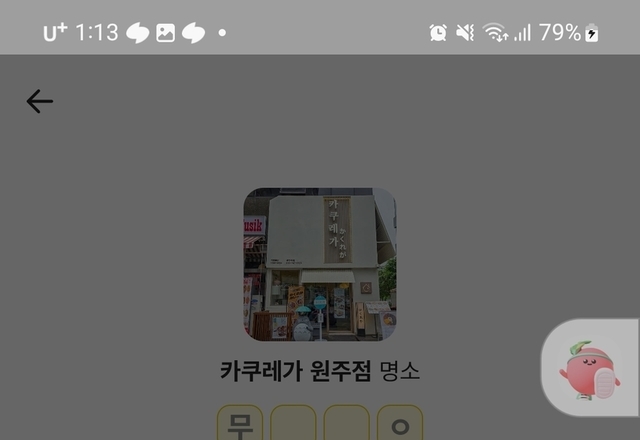Image resolution: width=640 pixels, height=440 pixels.
Task: Open the 카쿠레가 원주점 place photo
Action: click(320, 265)
